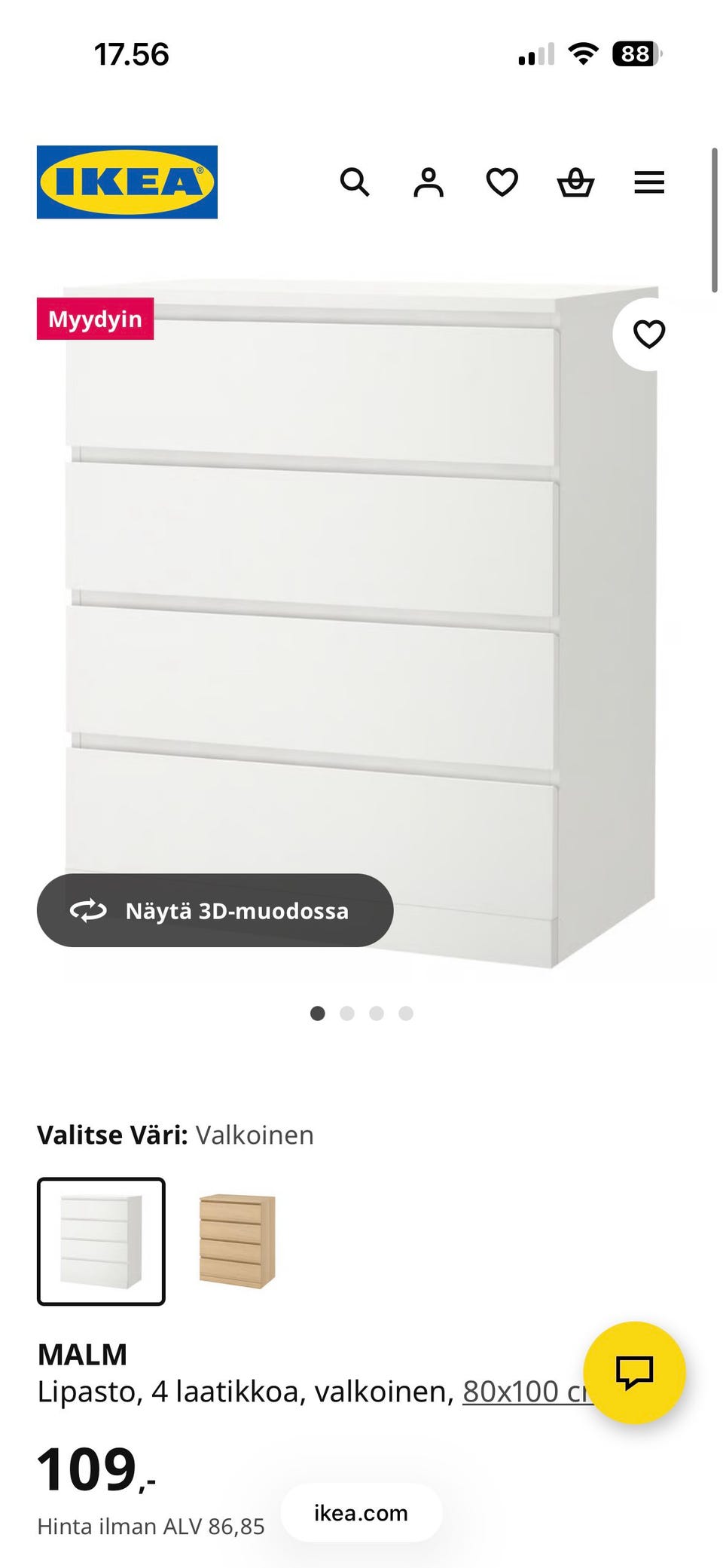Image resolution: width=723 pixels, height=1568 pixels.
Task: Open the user account profile
Action: [428, 182]
